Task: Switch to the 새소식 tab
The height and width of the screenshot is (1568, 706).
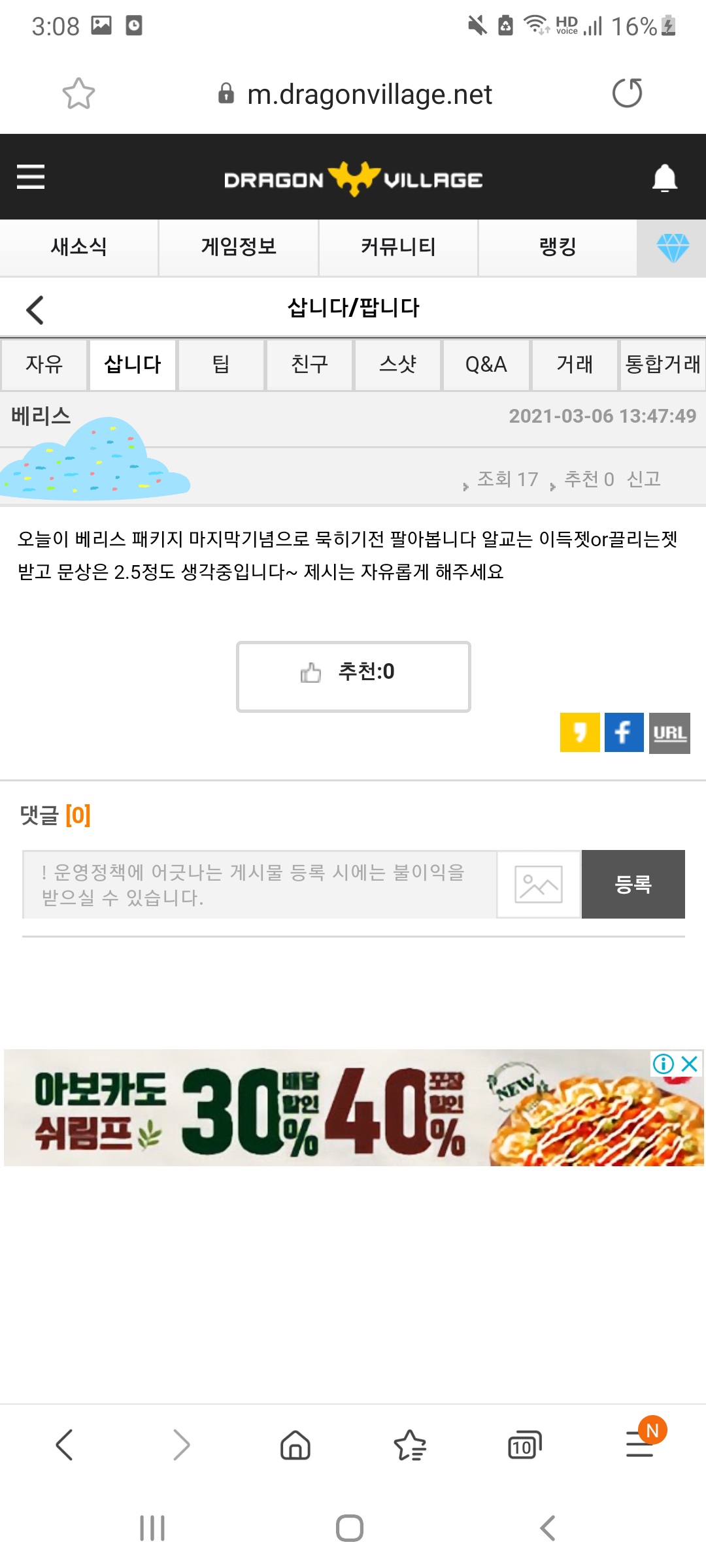Action: [79, 247]
